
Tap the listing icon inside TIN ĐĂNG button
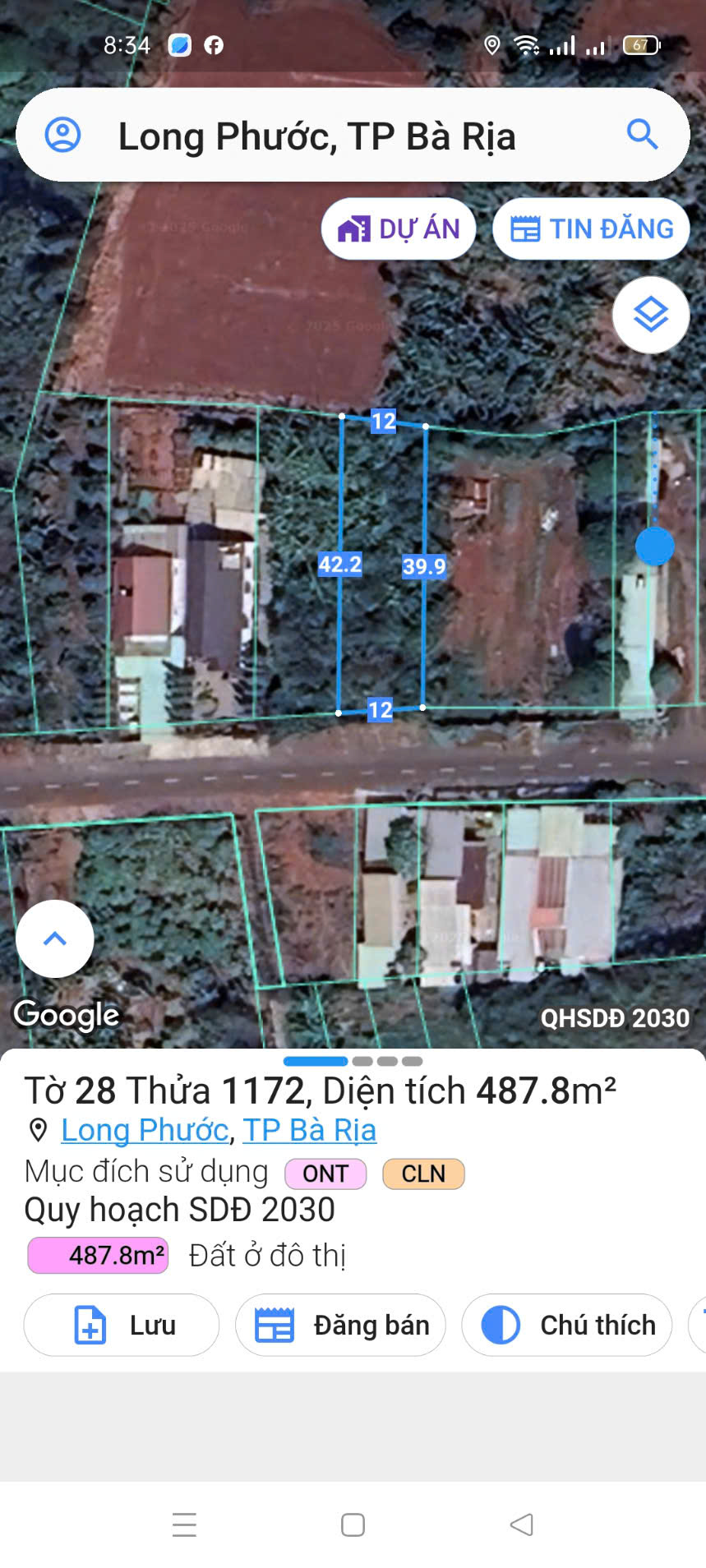pos(527,228)
